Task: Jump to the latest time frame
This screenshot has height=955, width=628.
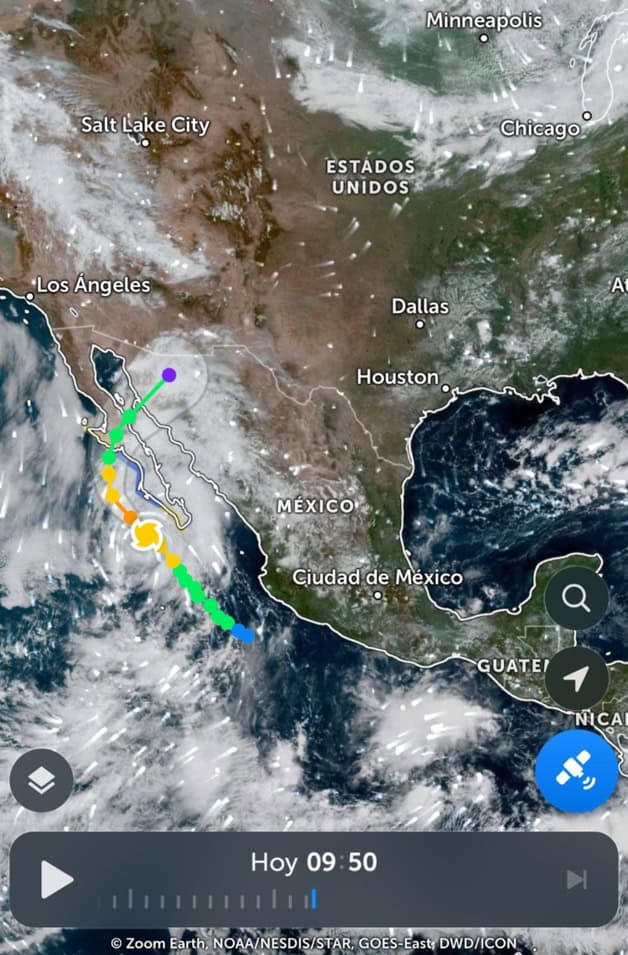Action: 577,879
